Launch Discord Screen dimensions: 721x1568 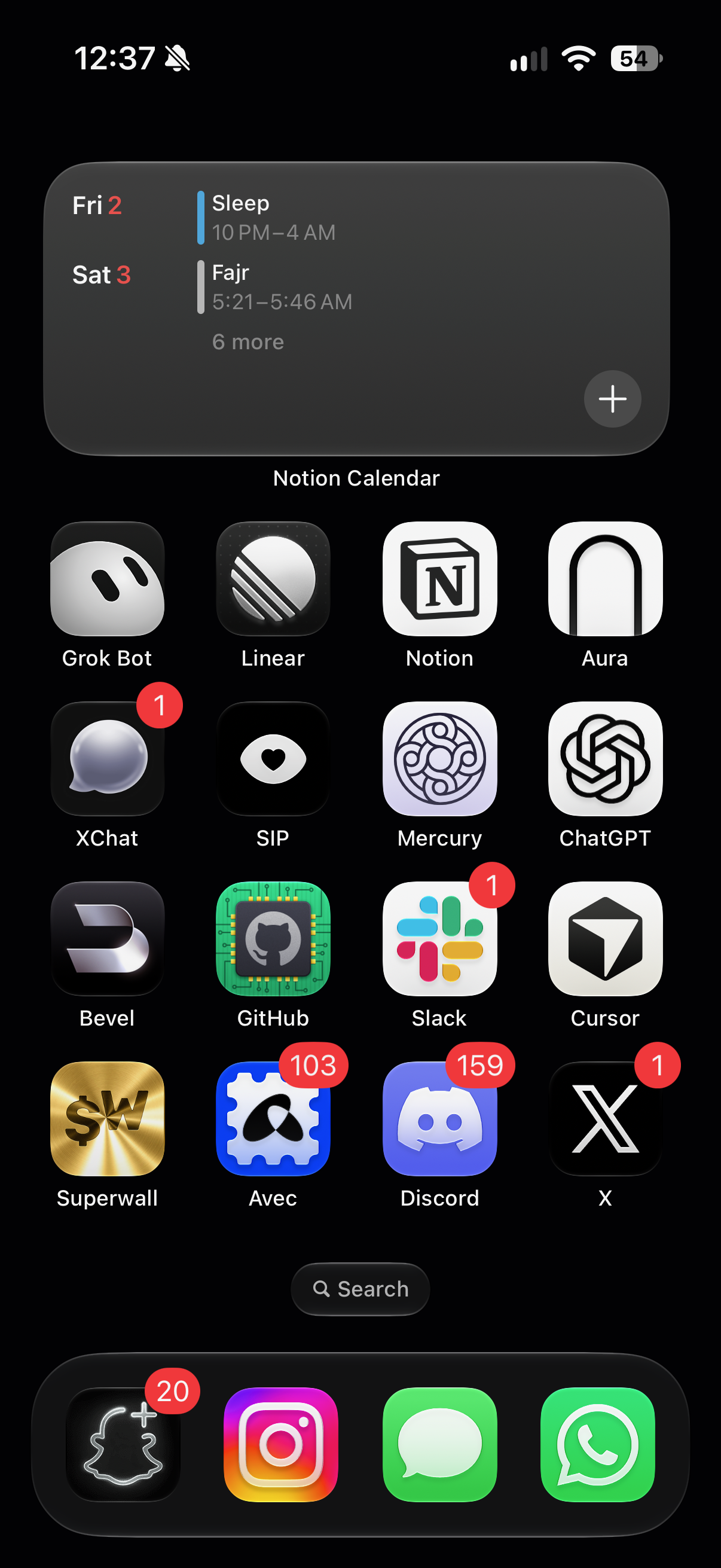[x=440, y=1119]
